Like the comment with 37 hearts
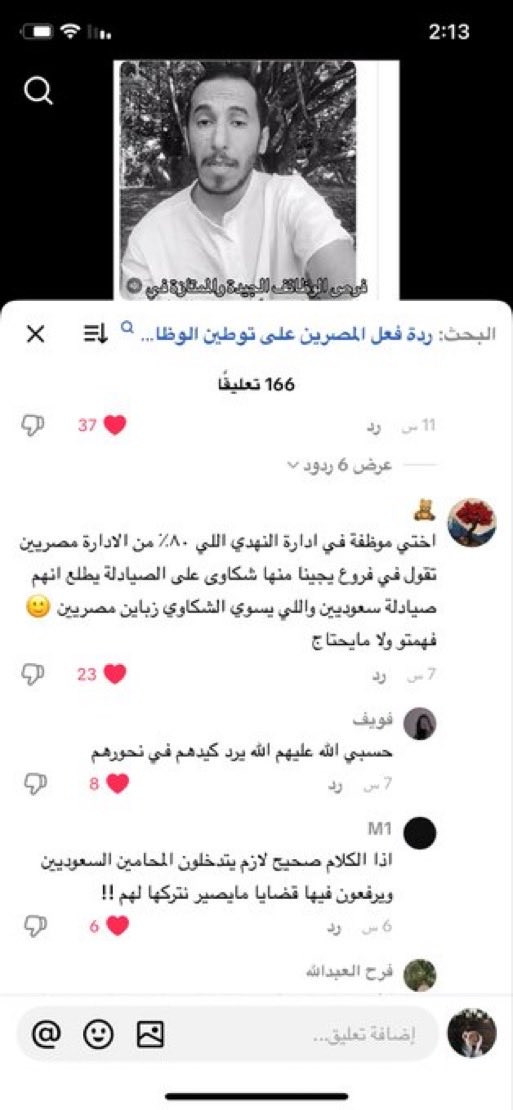513x1110 pixels. 115,425
